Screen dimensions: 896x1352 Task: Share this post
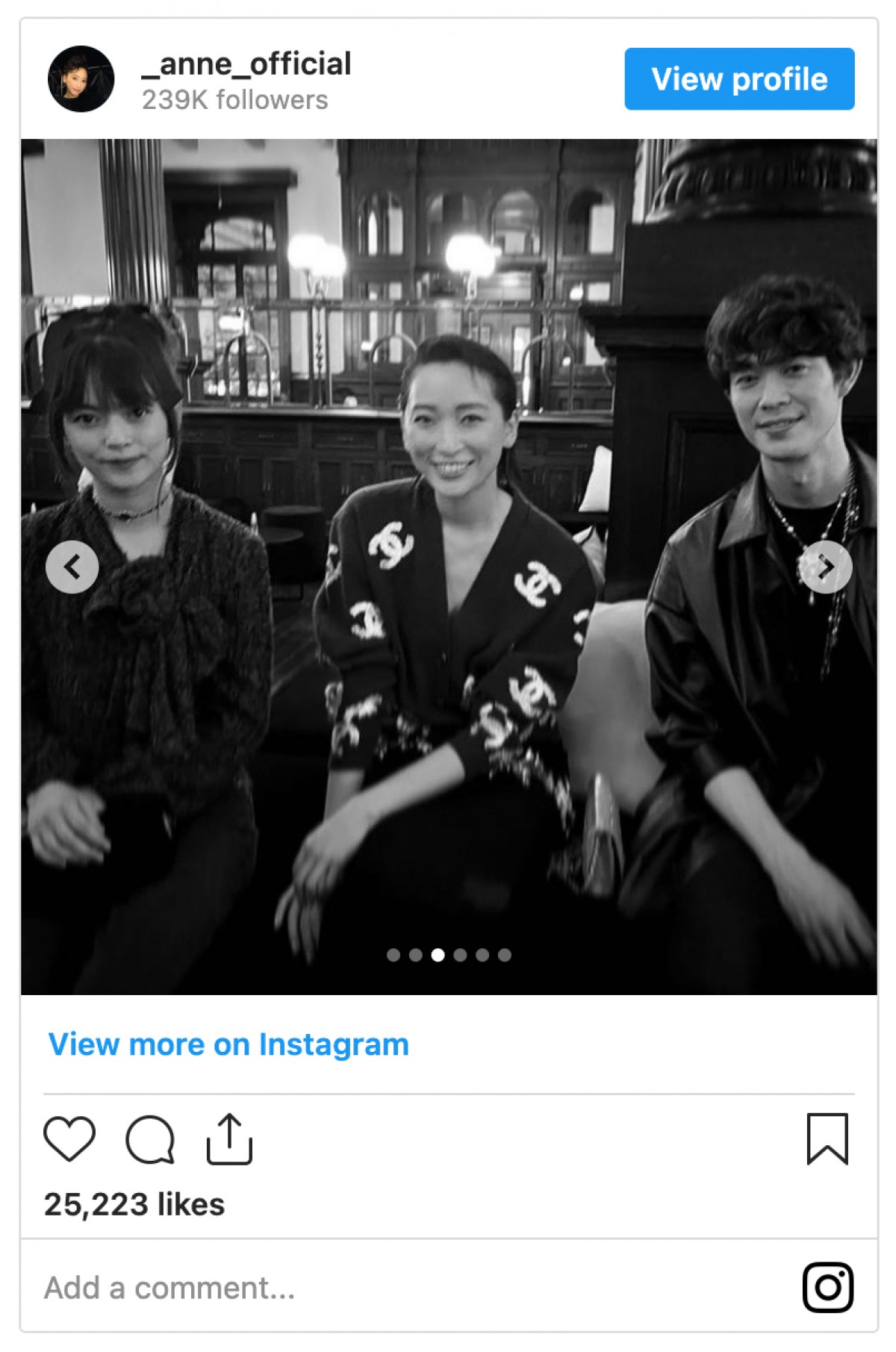click(x=229, y=1139)
